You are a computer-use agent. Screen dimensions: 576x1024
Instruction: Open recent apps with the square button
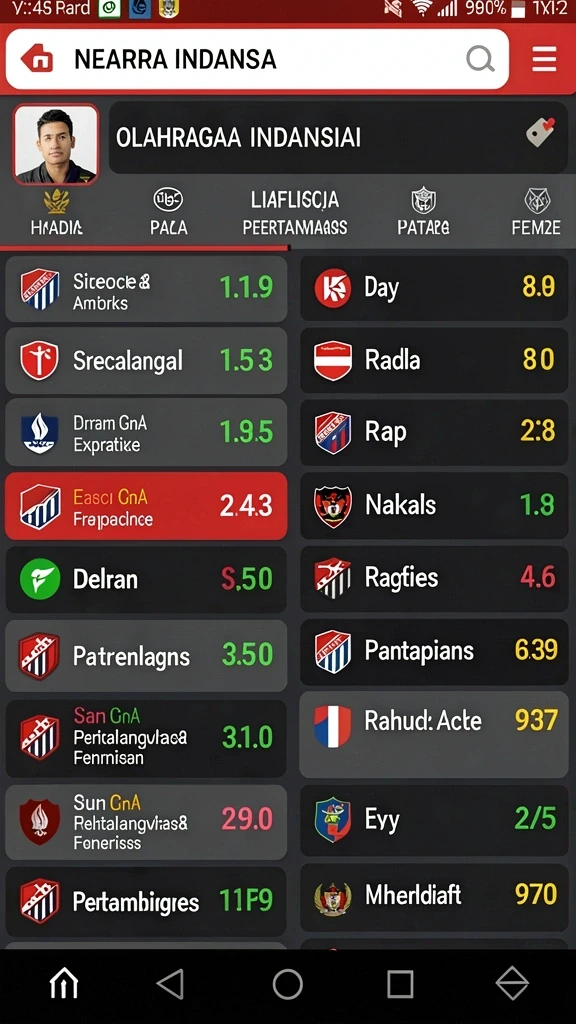(x=400, y=984)
